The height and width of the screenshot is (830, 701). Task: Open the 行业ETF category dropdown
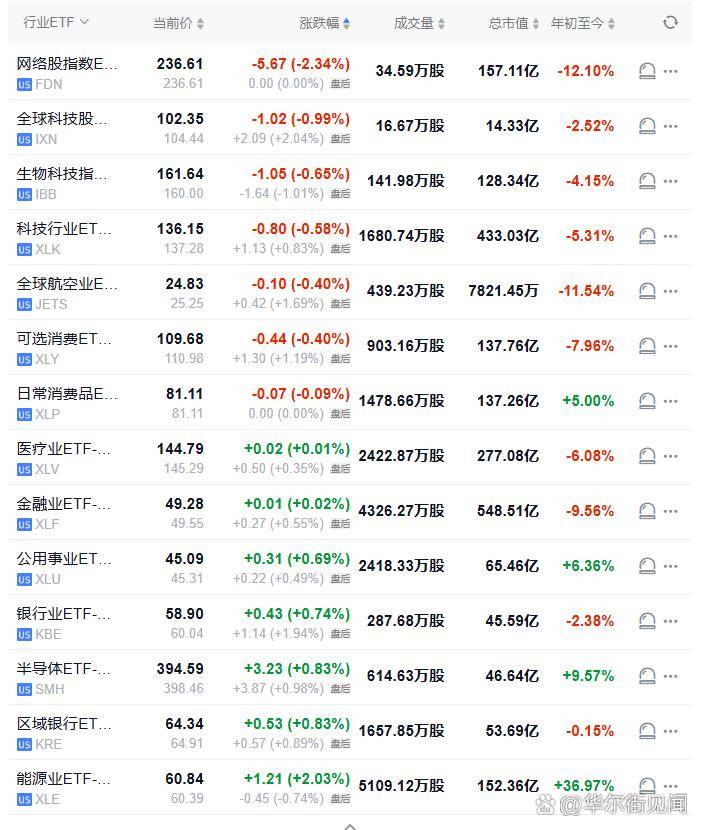click(56, 22)
